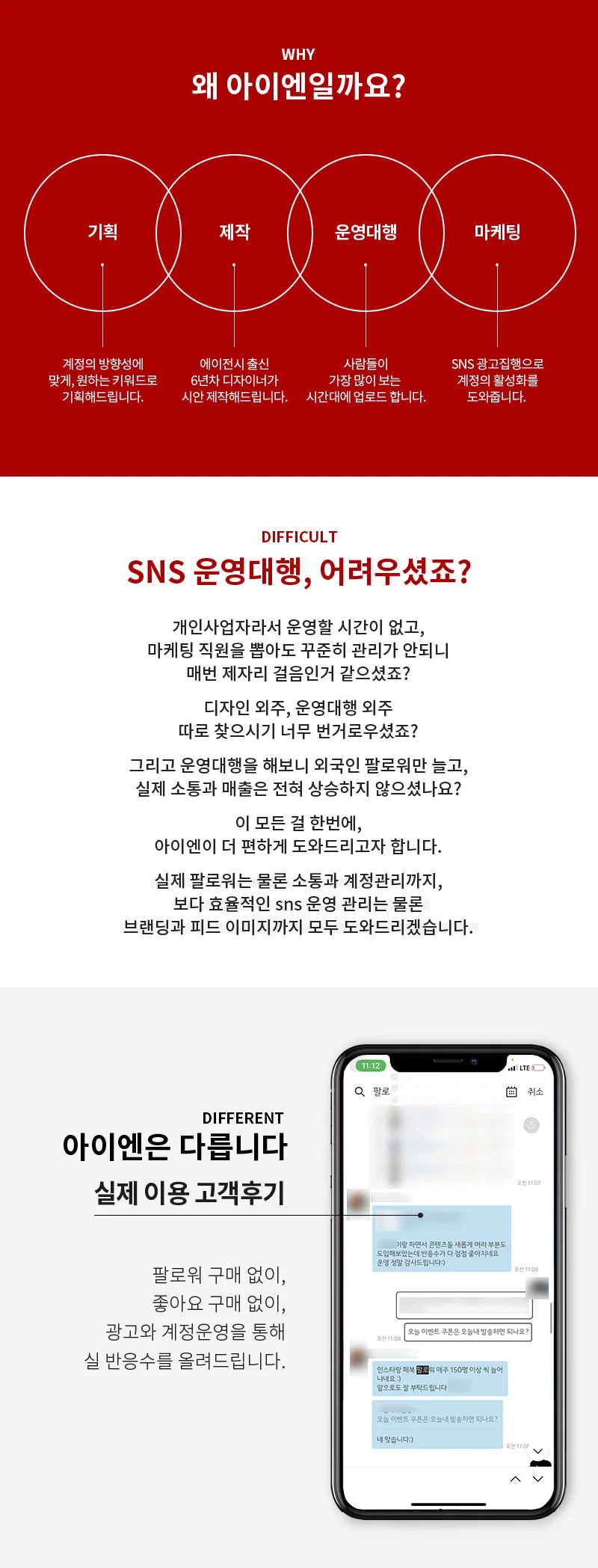The image size is (598, 1568).
Task: Expand the downward chevron at chat bottom
Action: (x=538, y=1478)
